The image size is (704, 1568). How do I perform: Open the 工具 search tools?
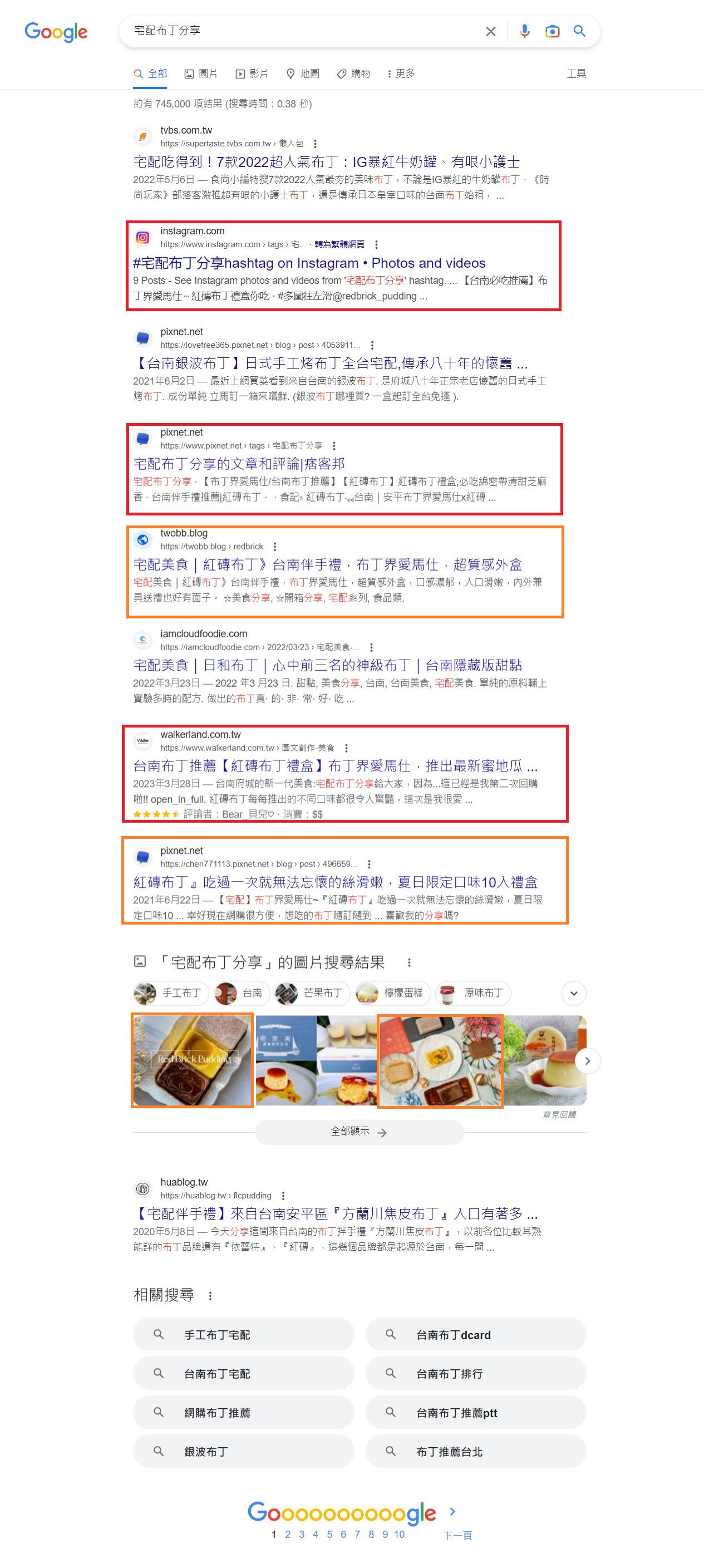(575, 73)
